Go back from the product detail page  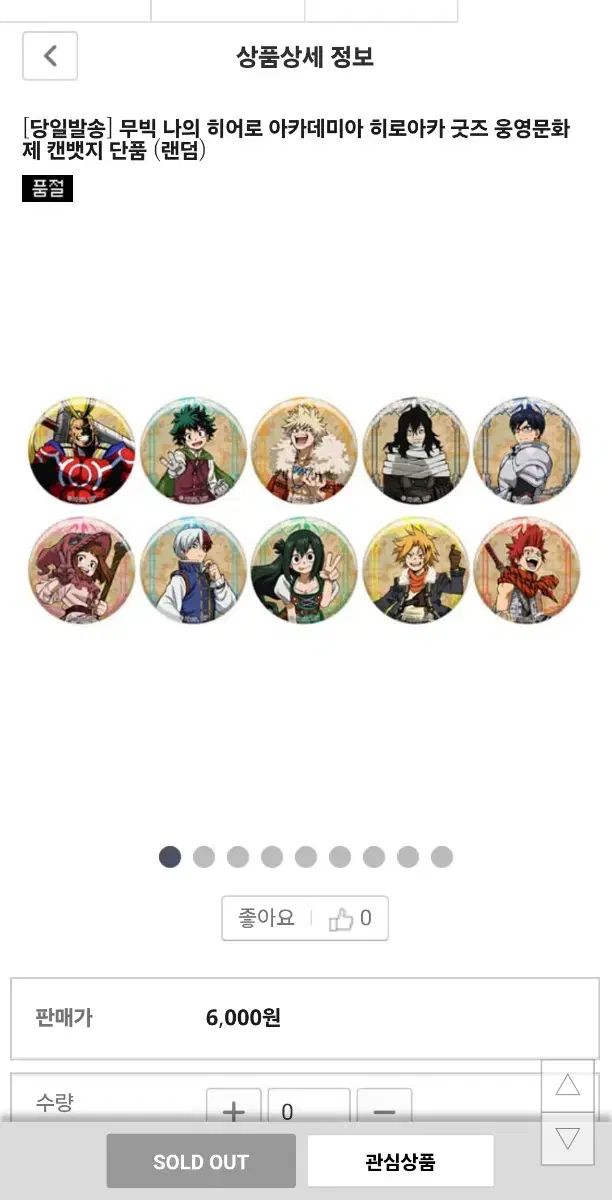[50, 57]
